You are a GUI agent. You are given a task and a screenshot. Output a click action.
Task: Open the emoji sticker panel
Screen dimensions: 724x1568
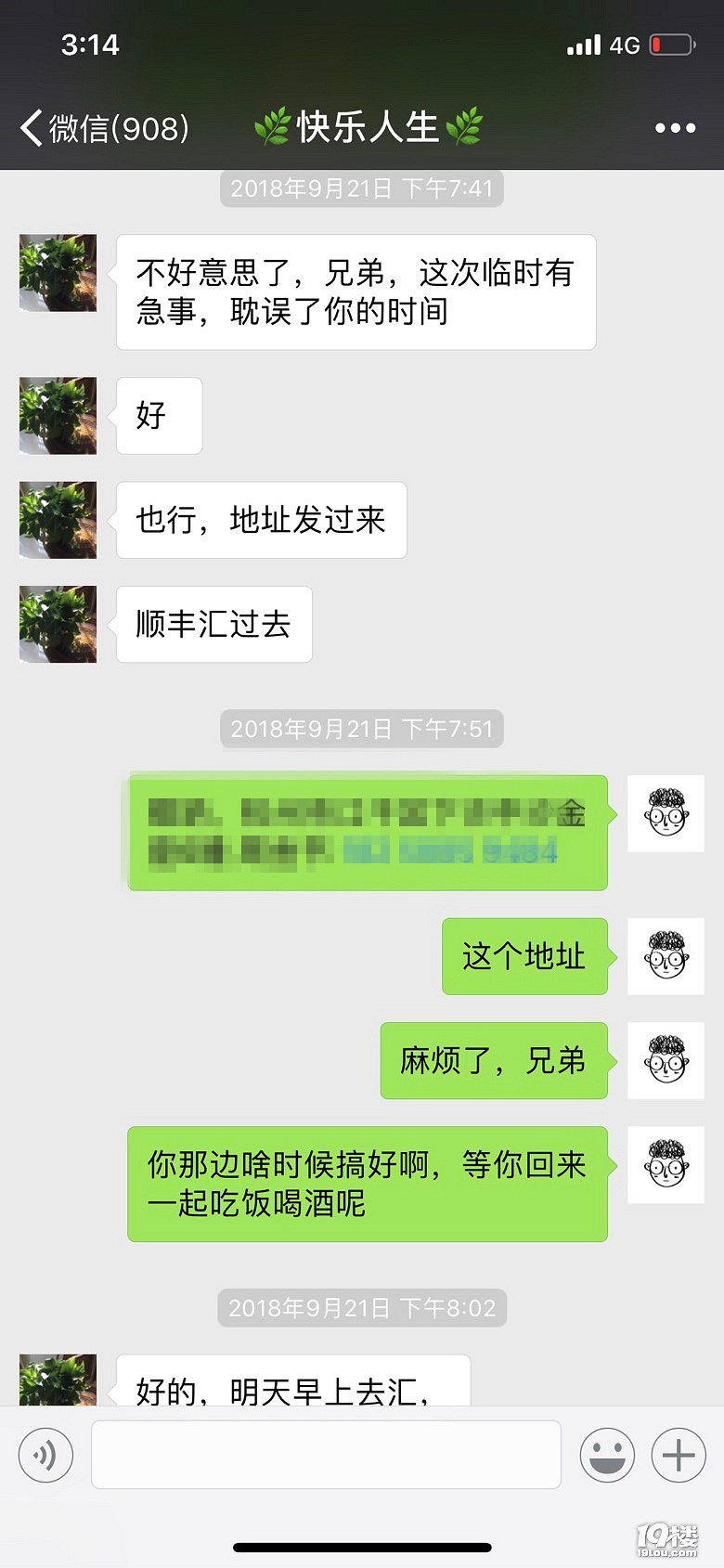pos(607,1455)
